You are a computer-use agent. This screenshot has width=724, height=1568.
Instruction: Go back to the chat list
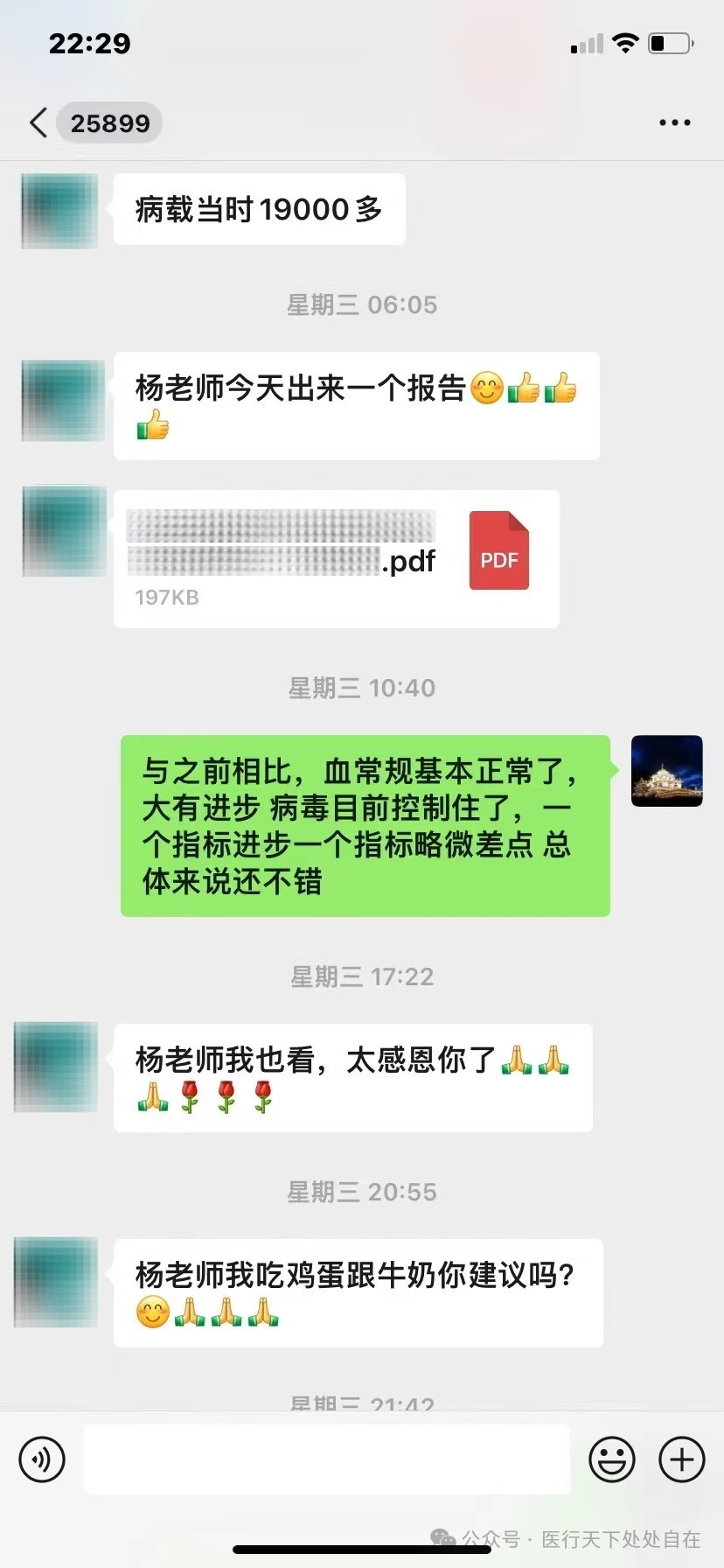(x=38, y=122)
